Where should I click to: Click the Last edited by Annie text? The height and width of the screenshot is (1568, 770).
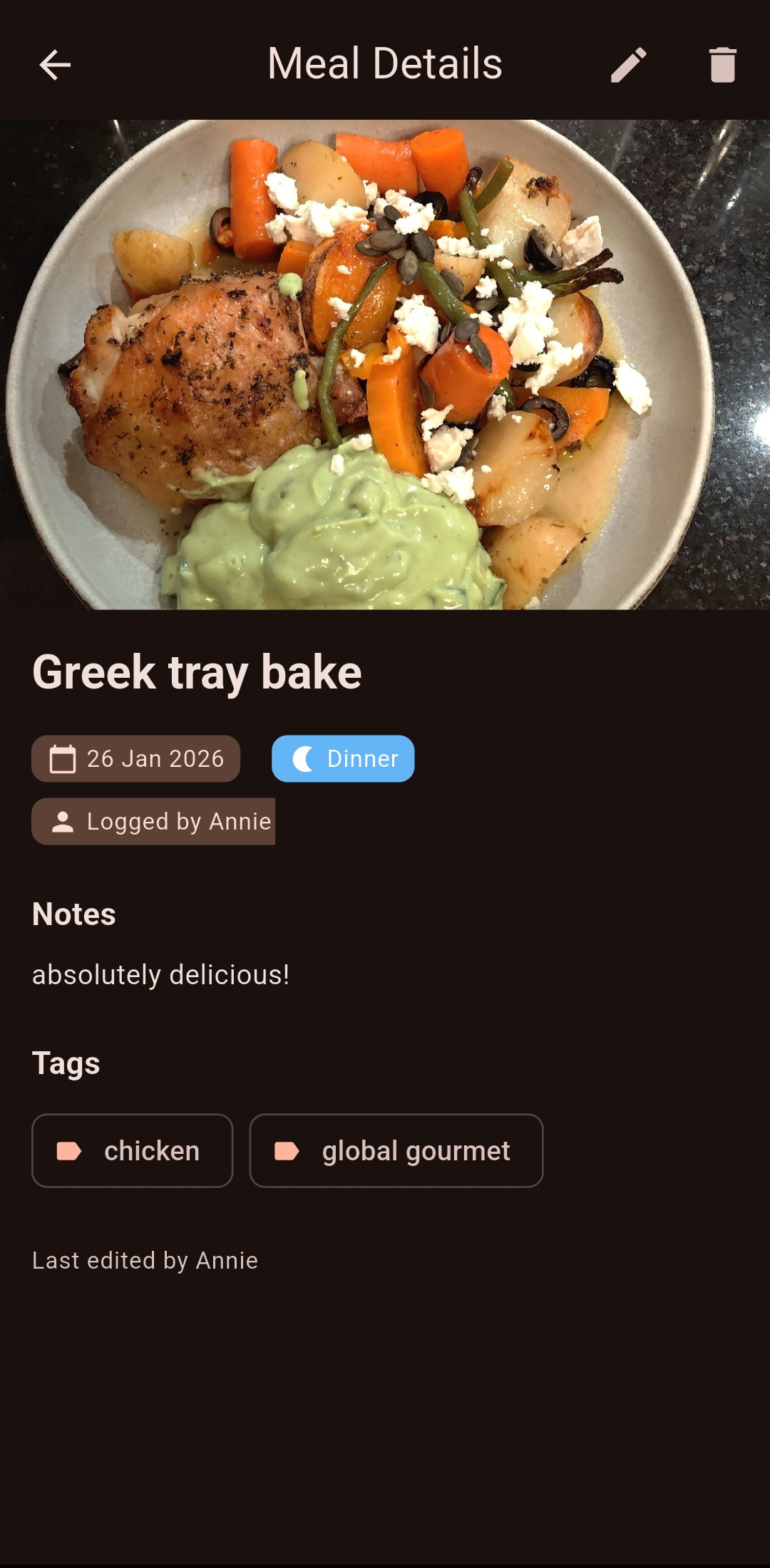pyautogui.click(x=144, y=1259)
